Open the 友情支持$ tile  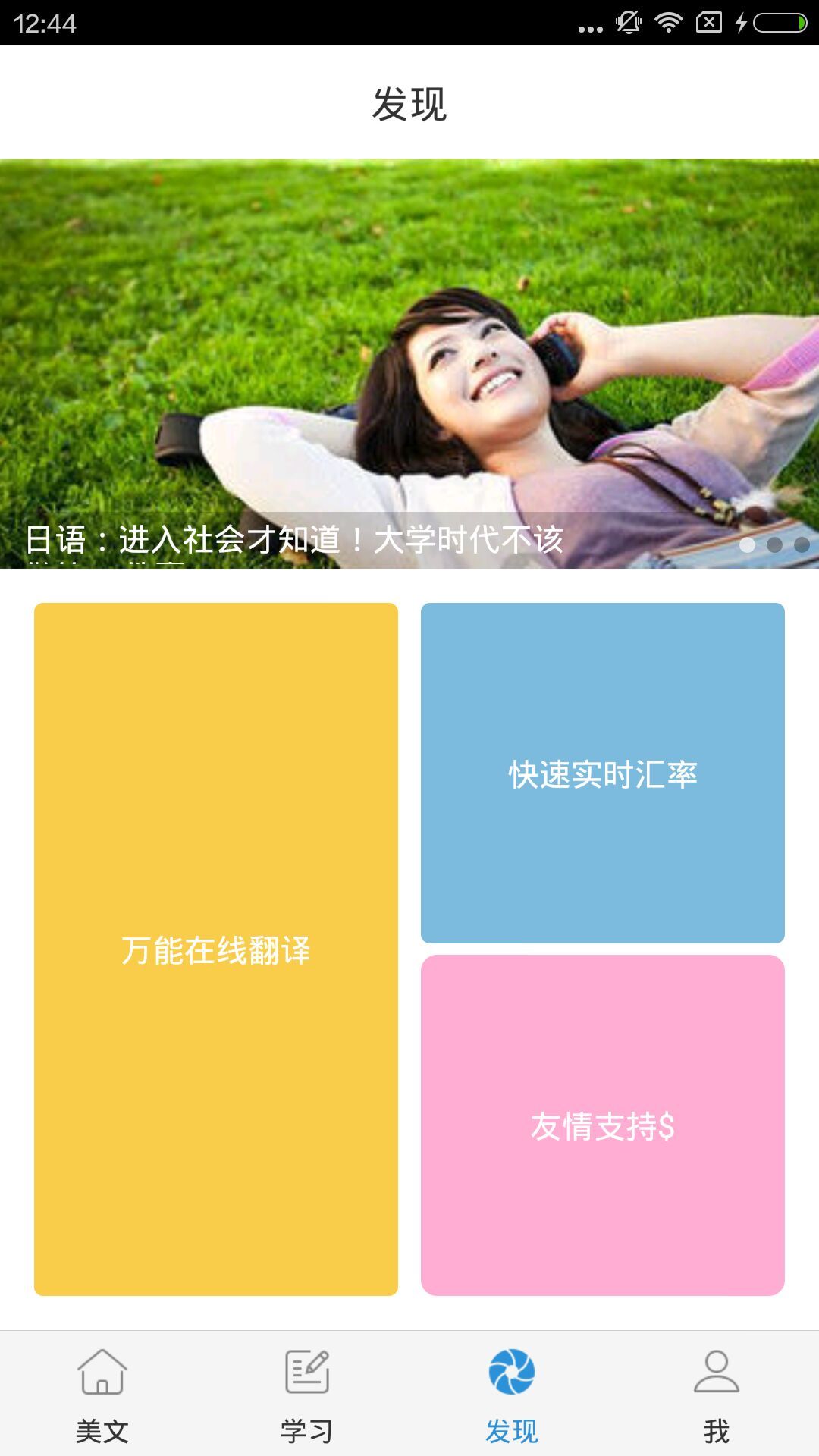603,1125
